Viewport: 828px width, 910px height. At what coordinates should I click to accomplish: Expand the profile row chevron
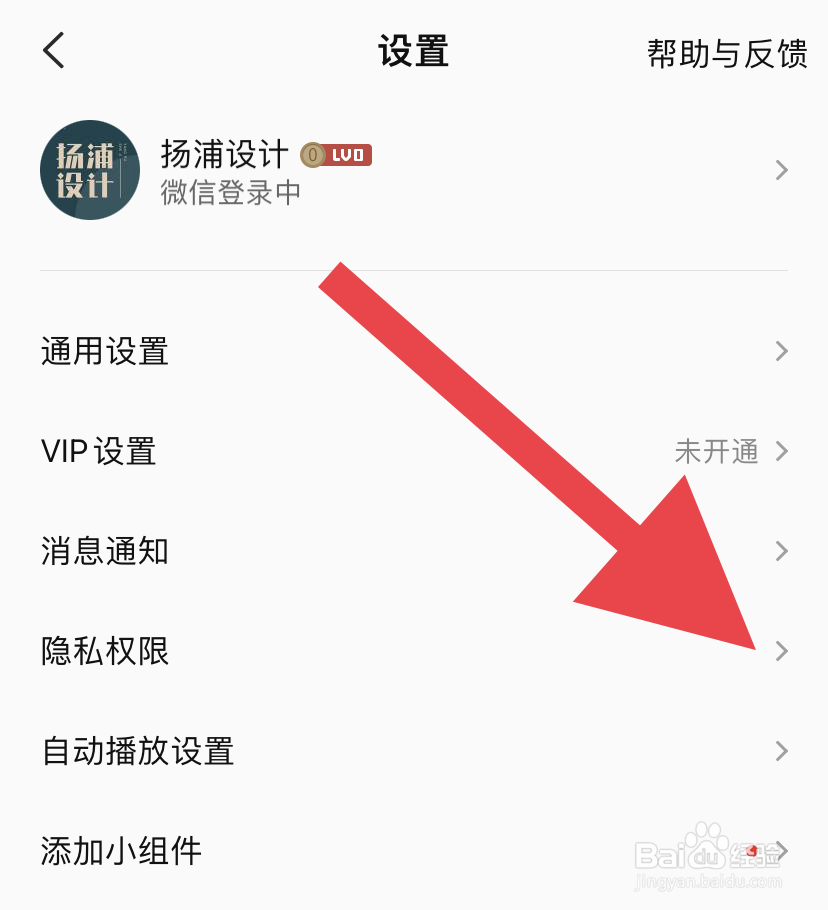click(782, 170)
